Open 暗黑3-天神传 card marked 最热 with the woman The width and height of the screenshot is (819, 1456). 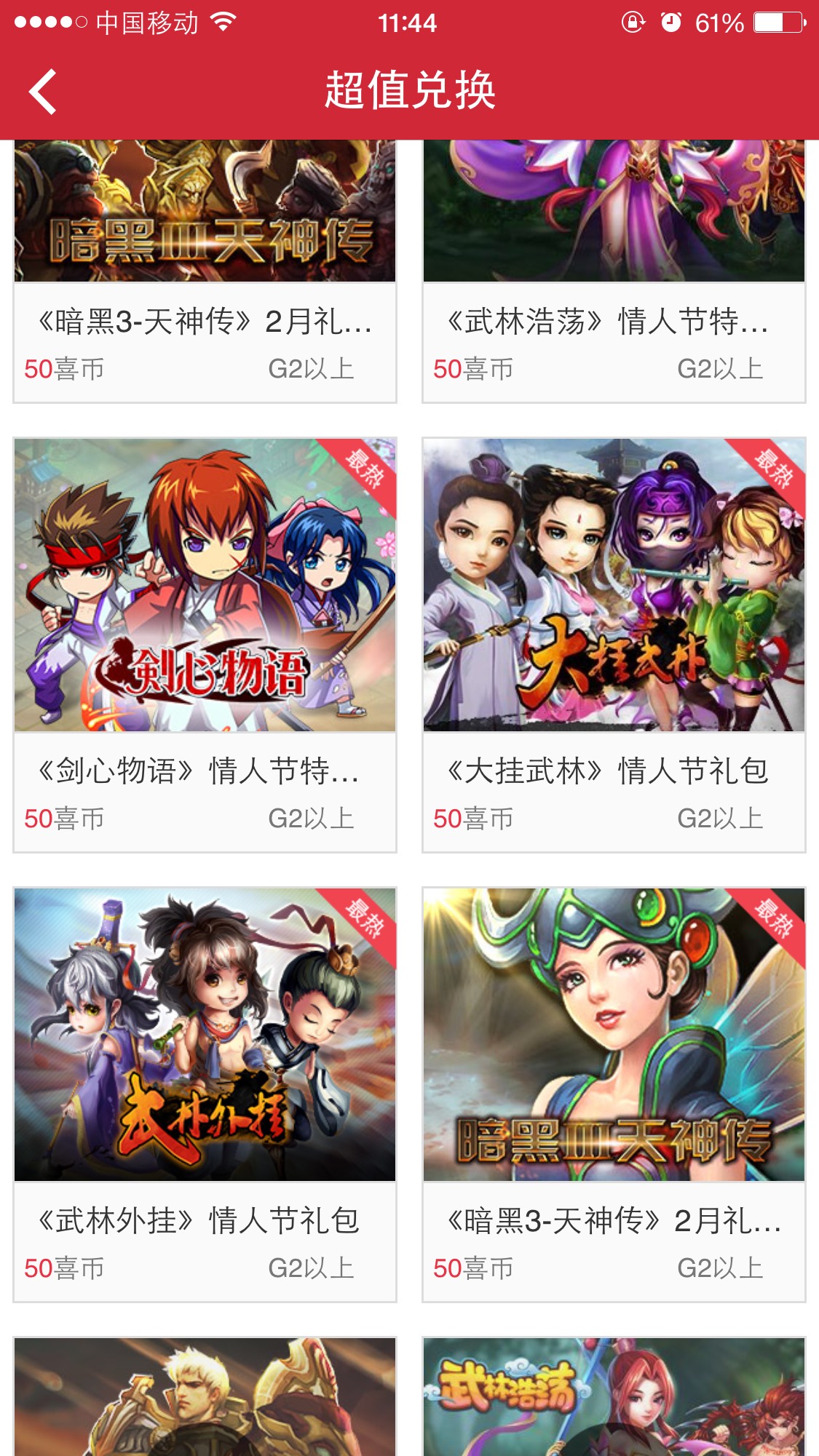[614, 1094]
